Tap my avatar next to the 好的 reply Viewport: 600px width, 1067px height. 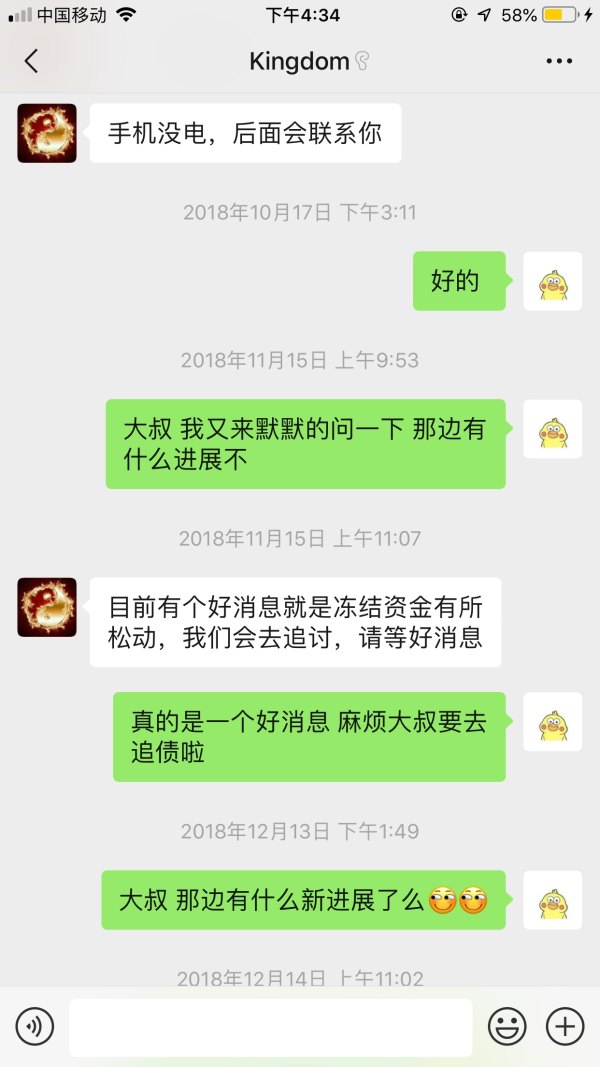(552, 281)
